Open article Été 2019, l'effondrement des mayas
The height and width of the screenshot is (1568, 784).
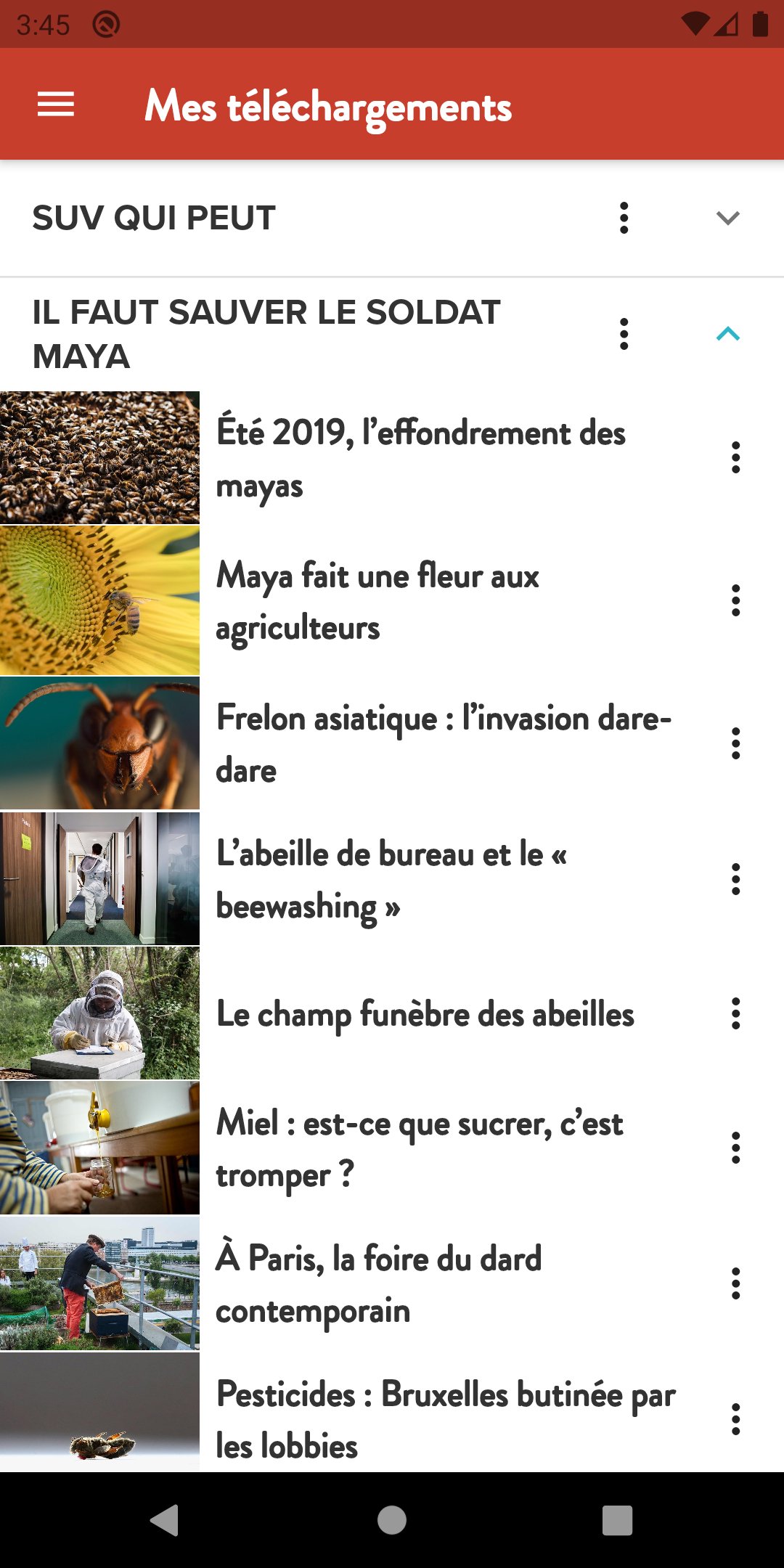(x=421, y=458)
